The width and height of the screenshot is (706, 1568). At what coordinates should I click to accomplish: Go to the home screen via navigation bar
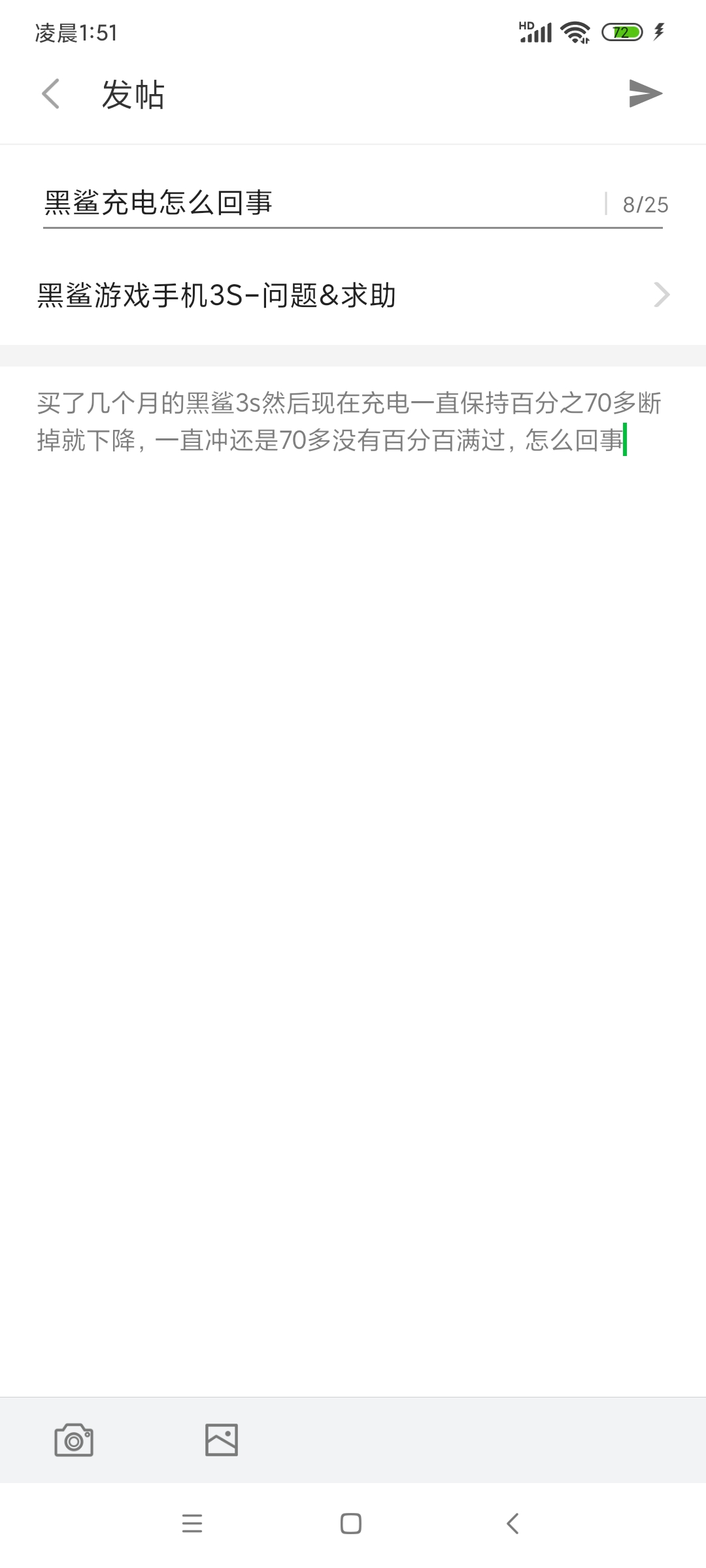(x=351, y=1524)
